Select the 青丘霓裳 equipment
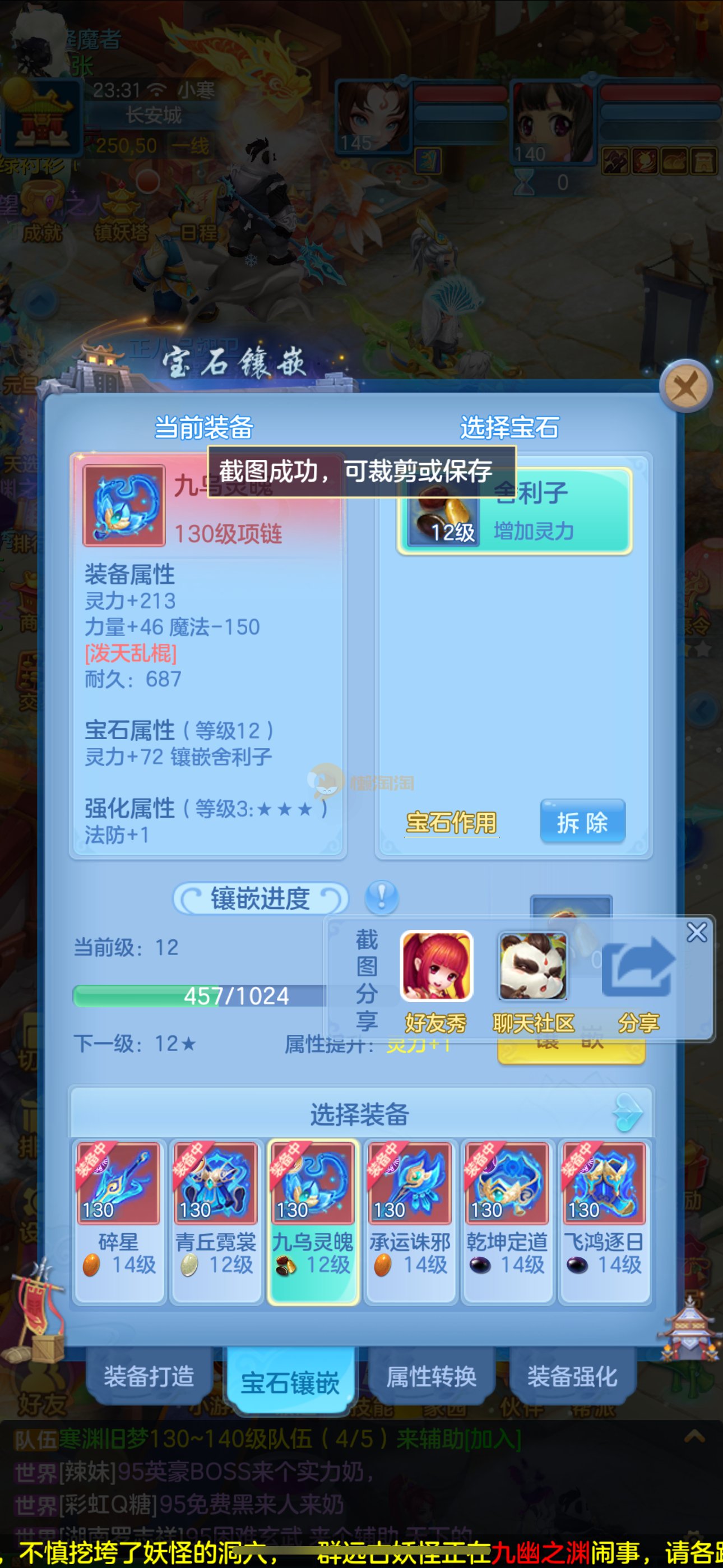The height and width of the screenshot is (1568, 723). click(215, 1220)
